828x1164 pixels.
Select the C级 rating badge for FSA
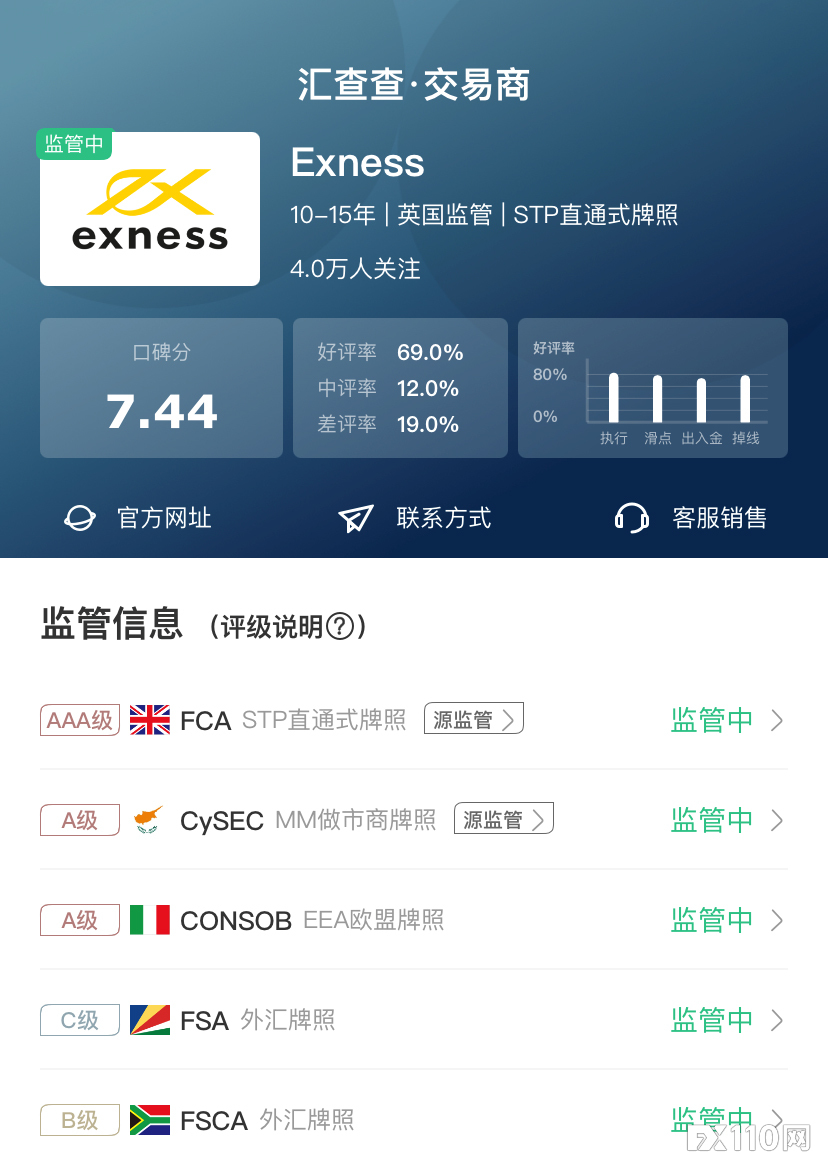[x=79, y=1020]
